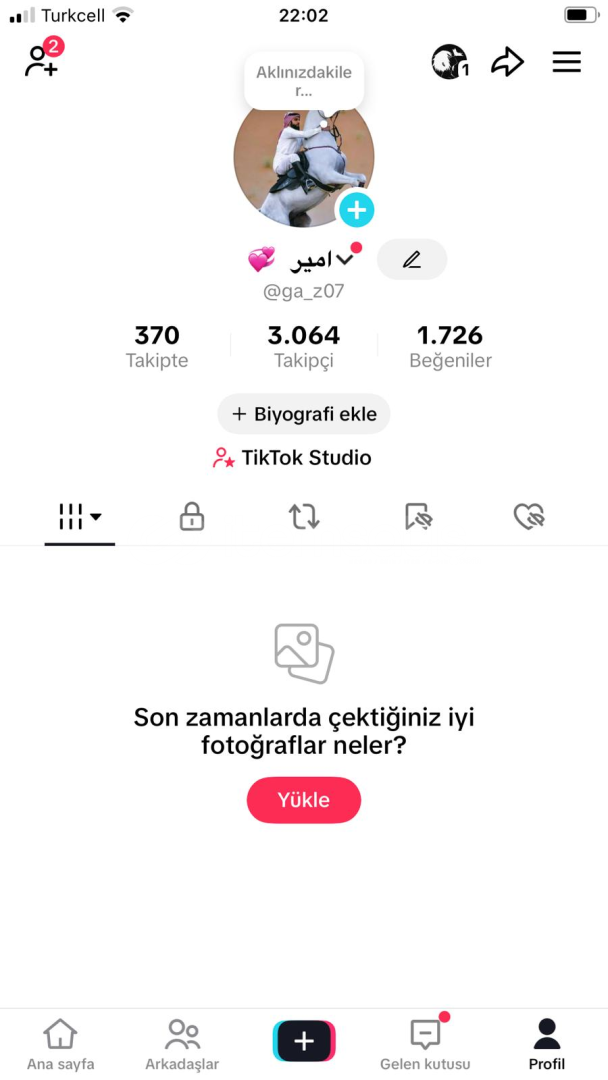Open Gelen kutusu inbox

425,1044
